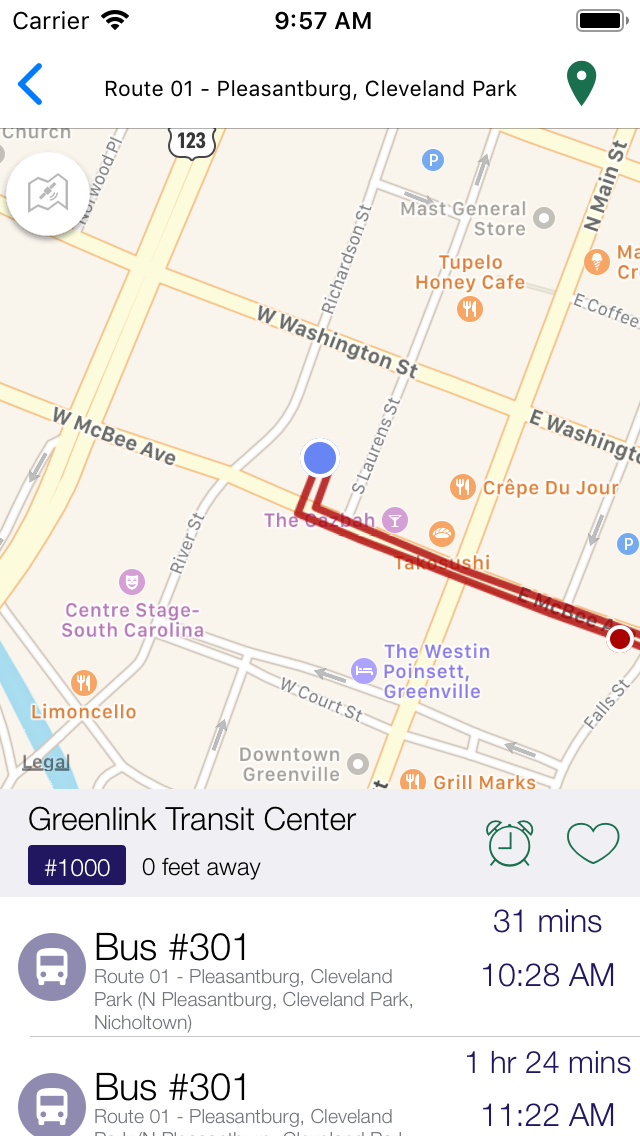
Task: Open Bus #301 arriving at 11:22 AM
Action: (x=320, y=1087)
